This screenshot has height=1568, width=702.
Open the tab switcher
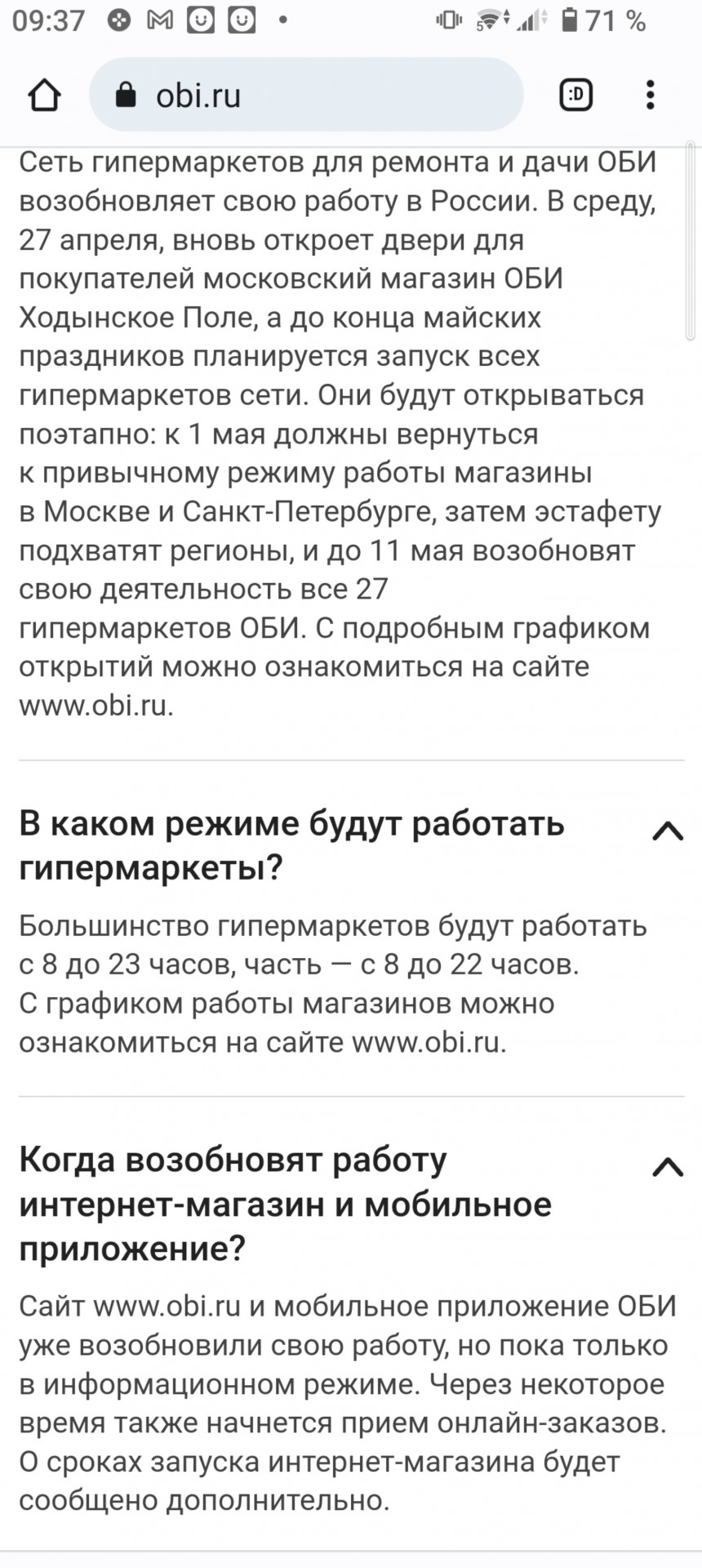(x=576, y=96)
